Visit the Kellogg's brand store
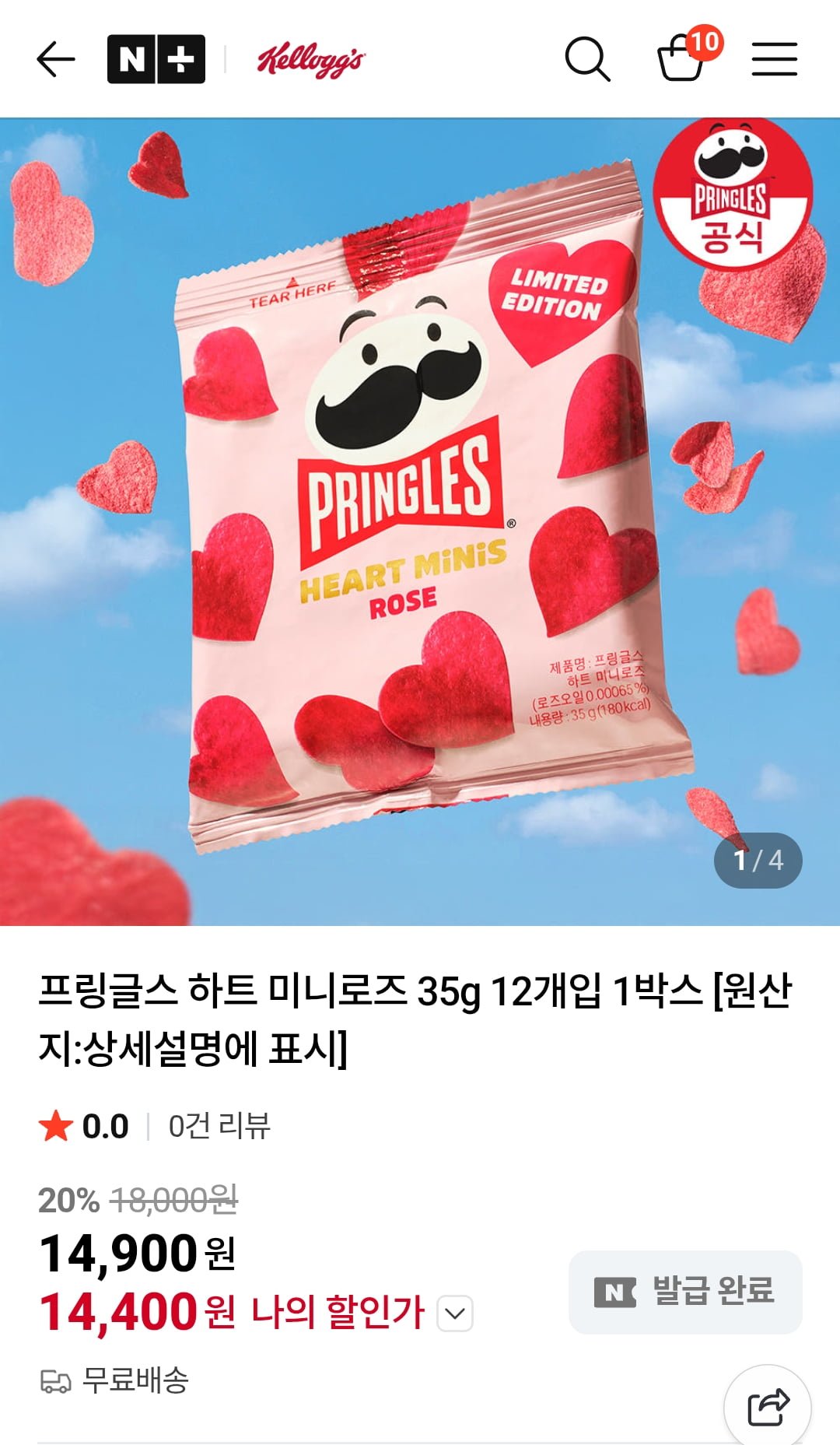 311,60
